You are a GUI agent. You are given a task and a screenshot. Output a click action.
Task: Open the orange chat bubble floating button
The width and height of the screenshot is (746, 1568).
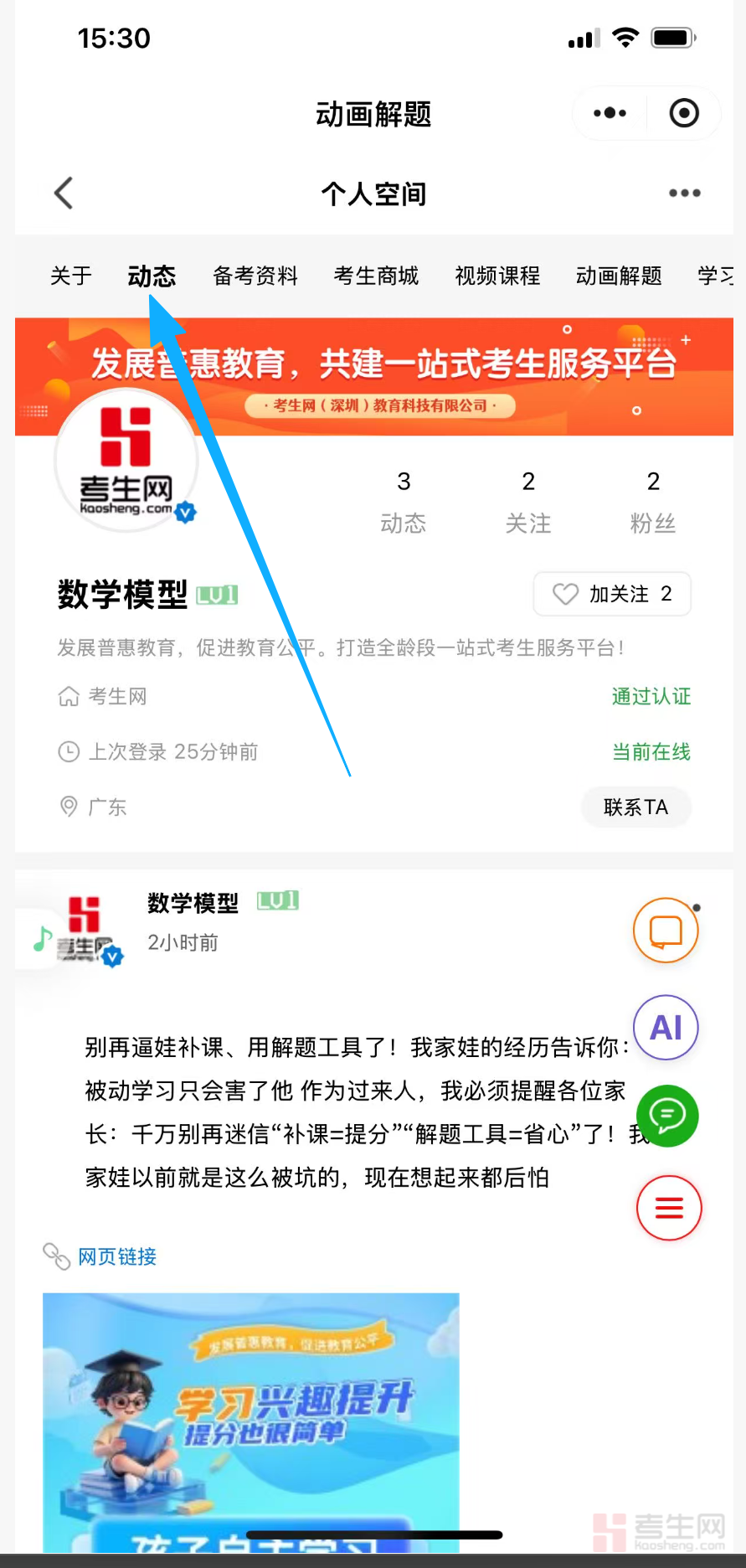pos(666,931)
